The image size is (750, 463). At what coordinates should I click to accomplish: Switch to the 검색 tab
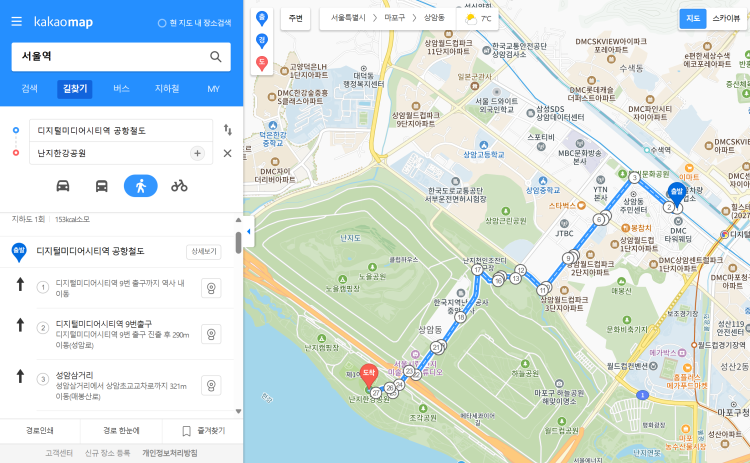30,89
